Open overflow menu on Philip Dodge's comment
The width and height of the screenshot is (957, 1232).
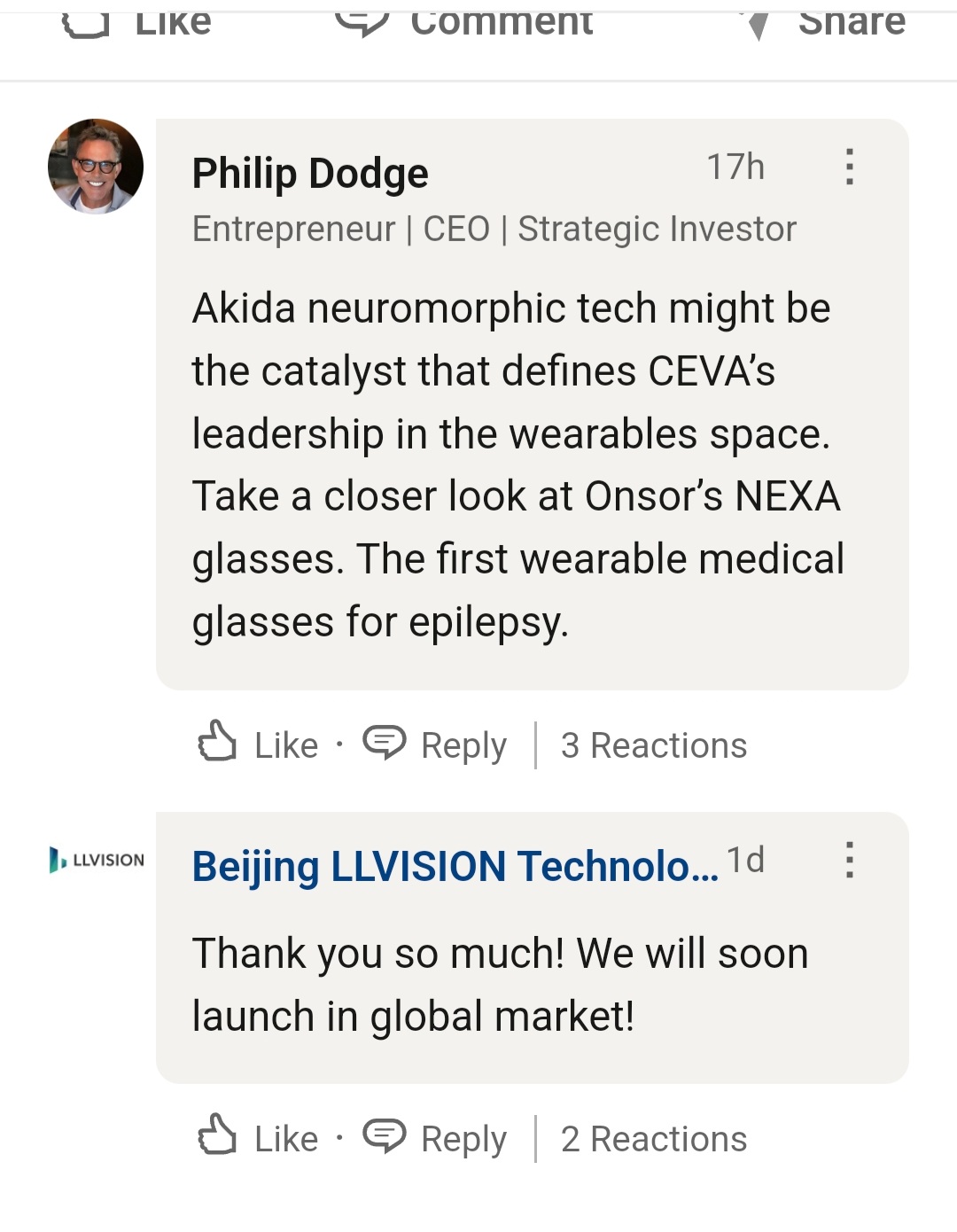tap(849, 167)
